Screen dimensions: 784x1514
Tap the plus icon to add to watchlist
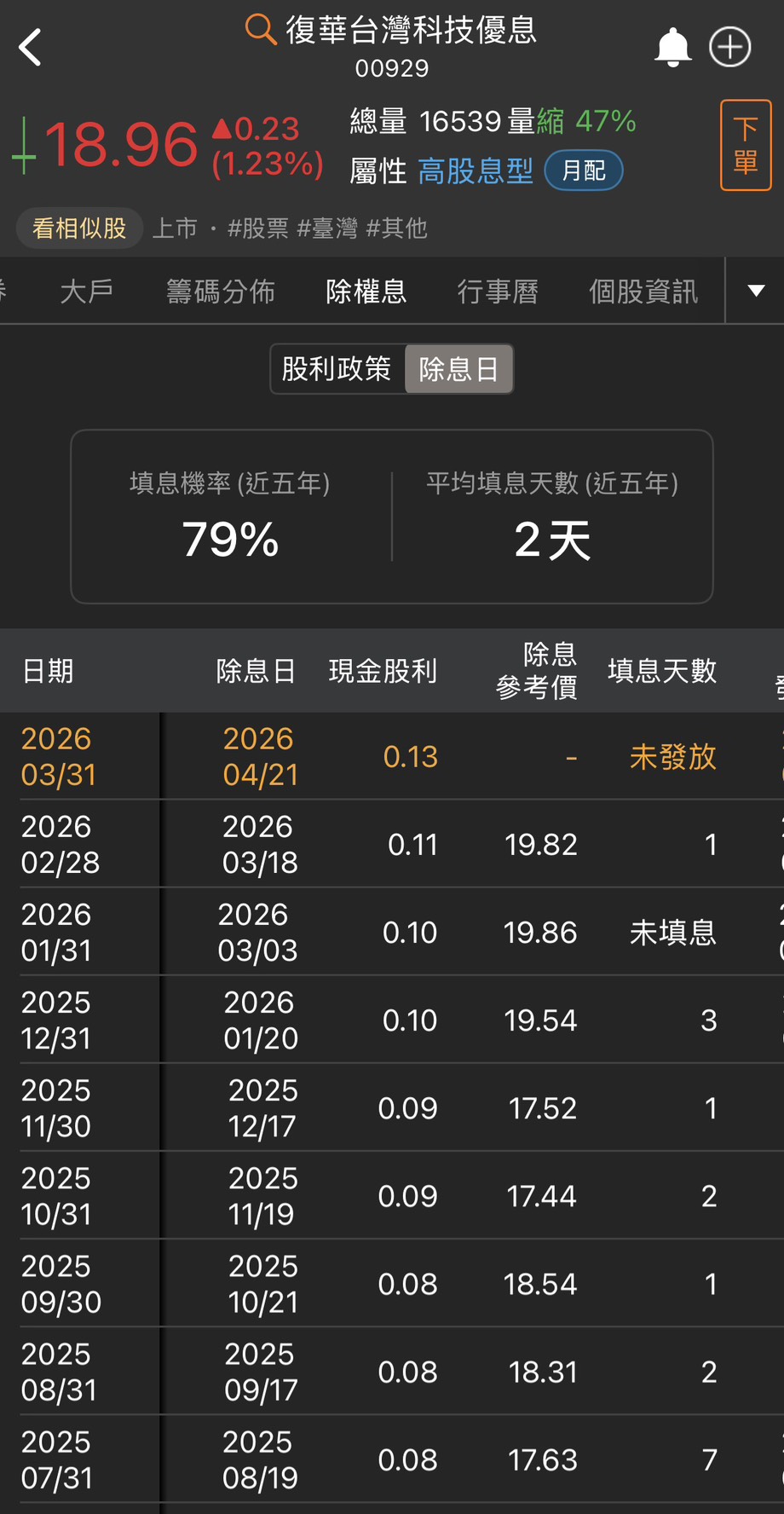tap(729, 47)
